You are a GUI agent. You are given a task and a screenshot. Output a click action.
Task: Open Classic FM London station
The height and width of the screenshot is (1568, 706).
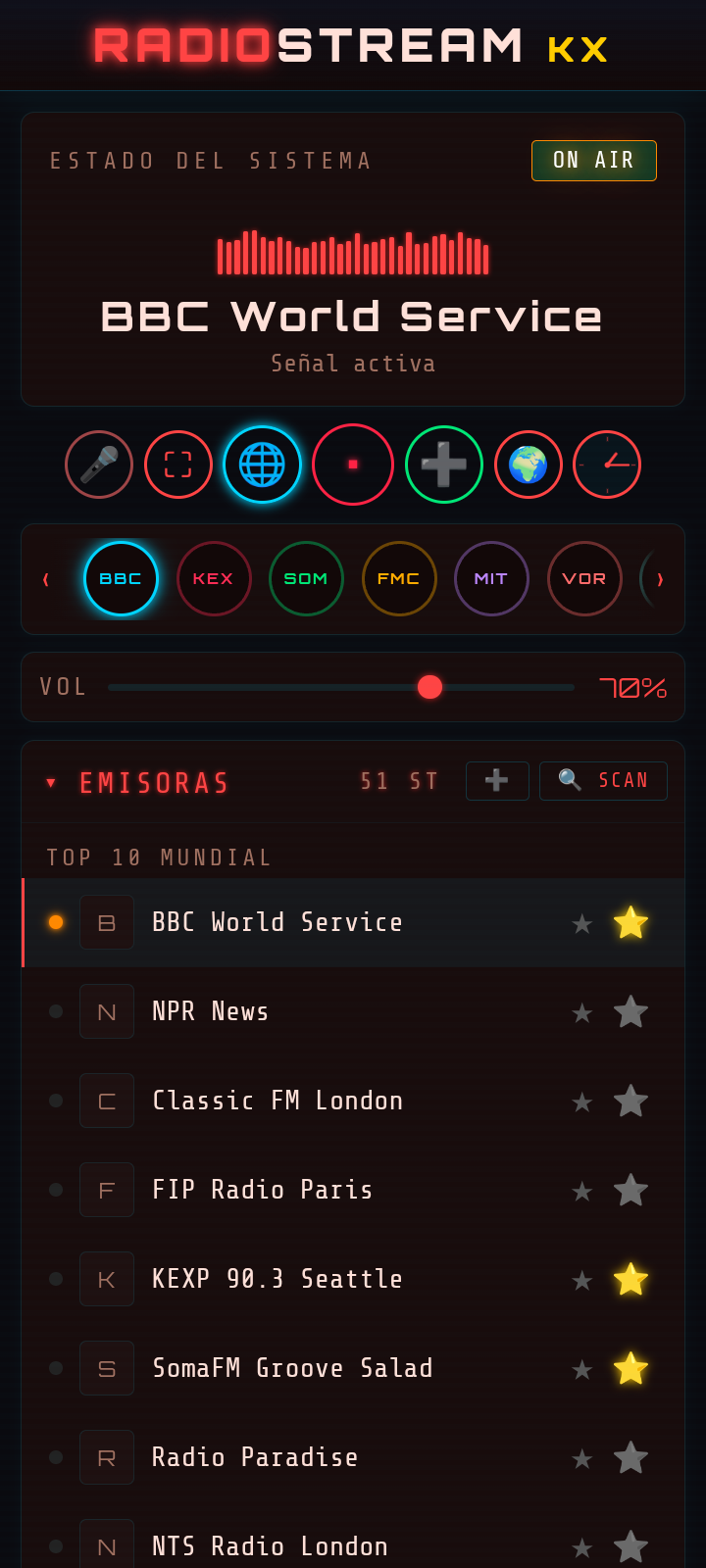(x=277, y=1101)
